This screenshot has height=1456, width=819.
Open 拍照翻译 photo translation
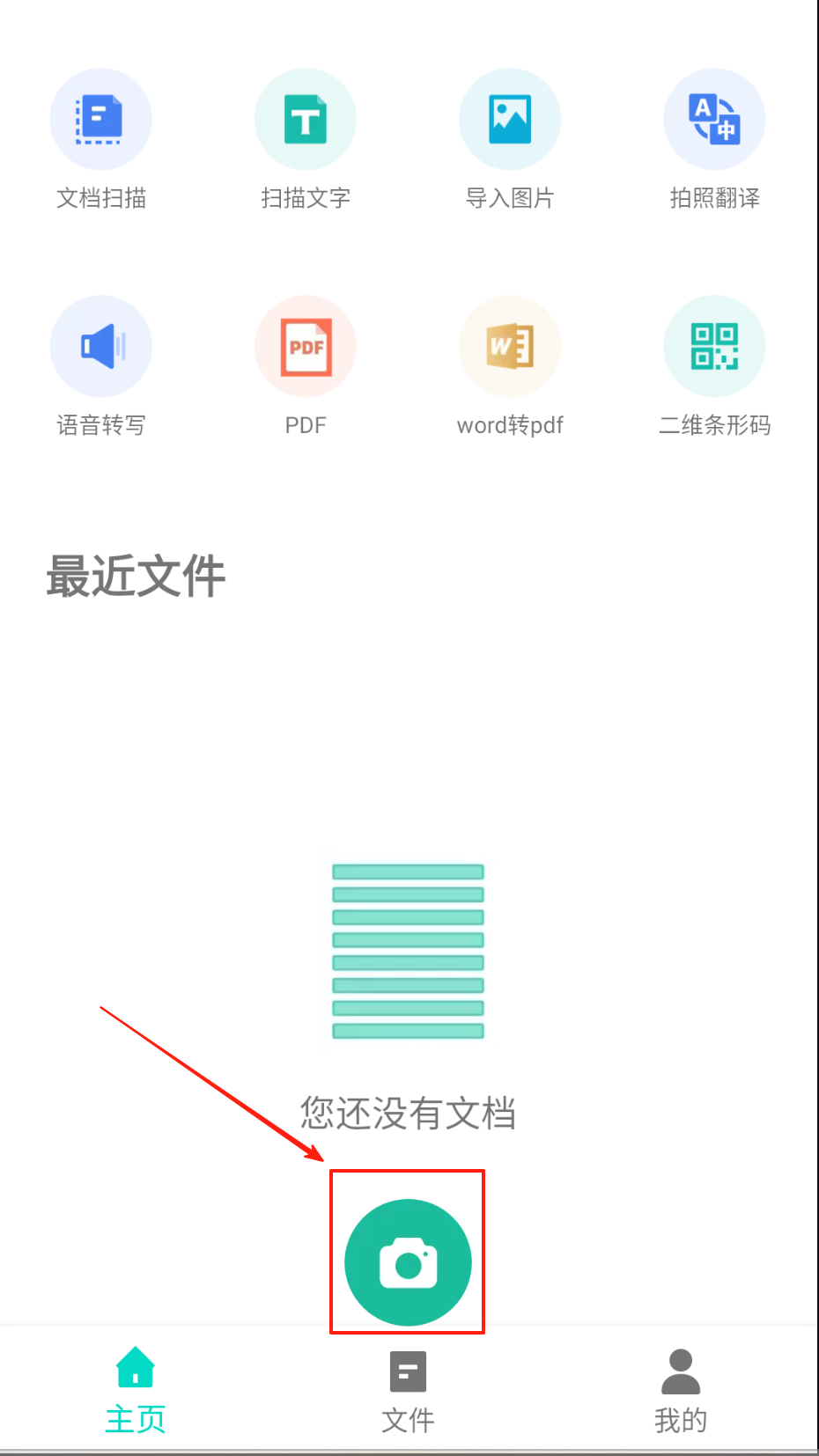714,120
